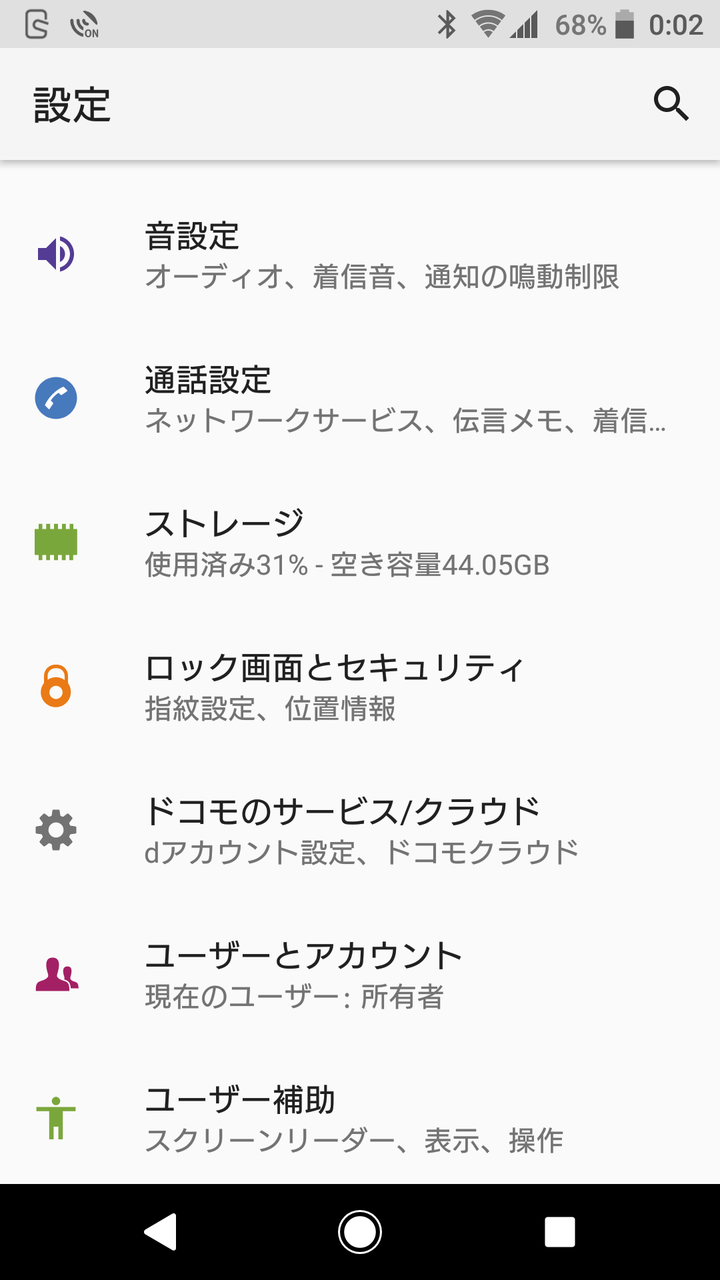720x1280 pixels.
Task: Tap the system back button
Action: tap(160, 1232)
